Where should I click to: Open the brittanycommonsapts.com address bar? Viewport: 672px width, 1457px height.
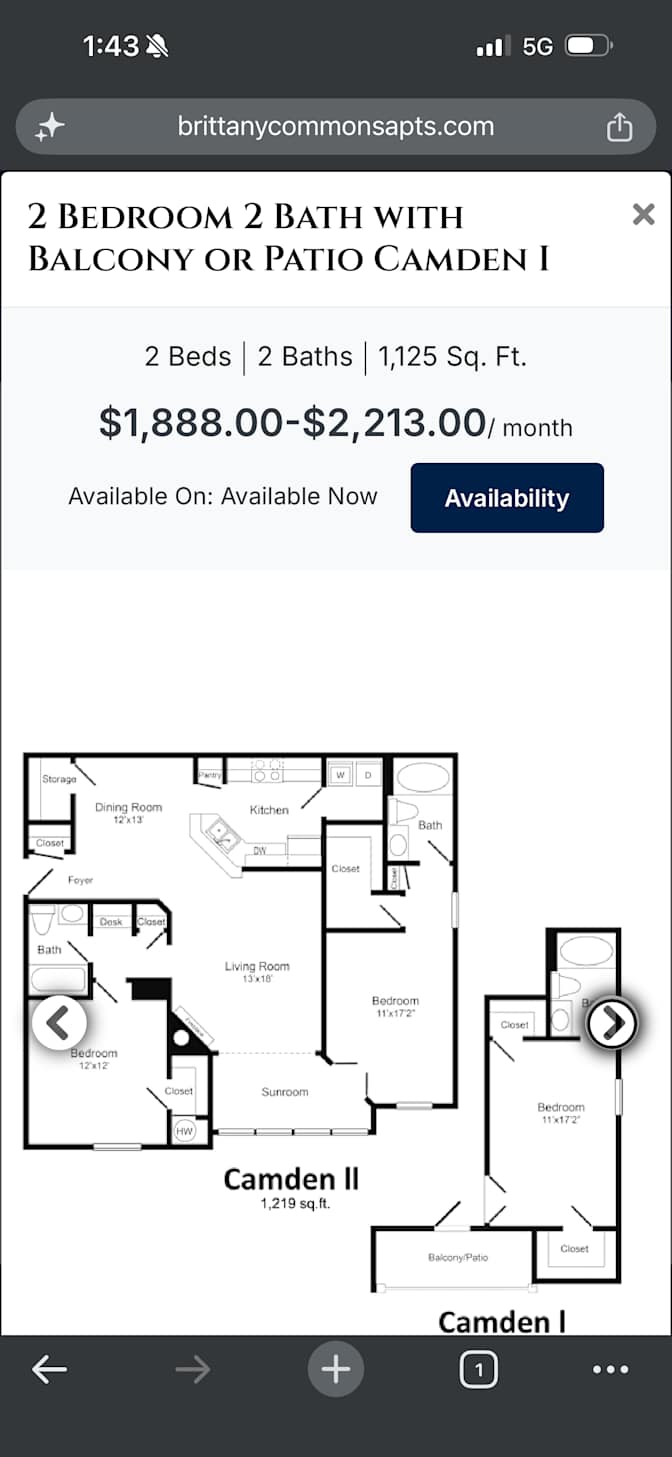336,127
